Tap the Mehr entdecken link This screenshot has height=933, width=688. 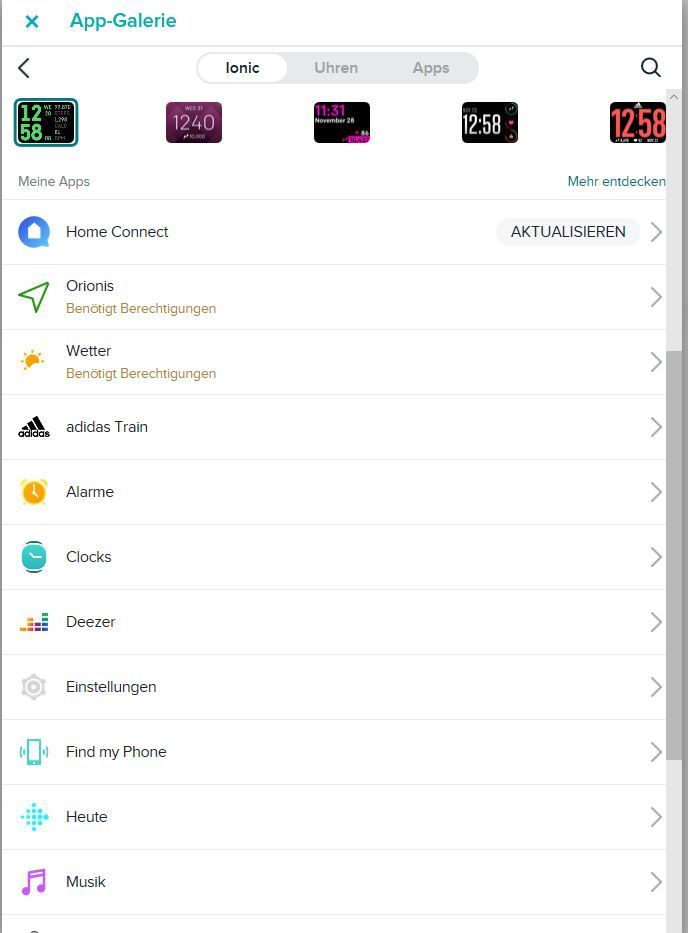pos(616,181)
